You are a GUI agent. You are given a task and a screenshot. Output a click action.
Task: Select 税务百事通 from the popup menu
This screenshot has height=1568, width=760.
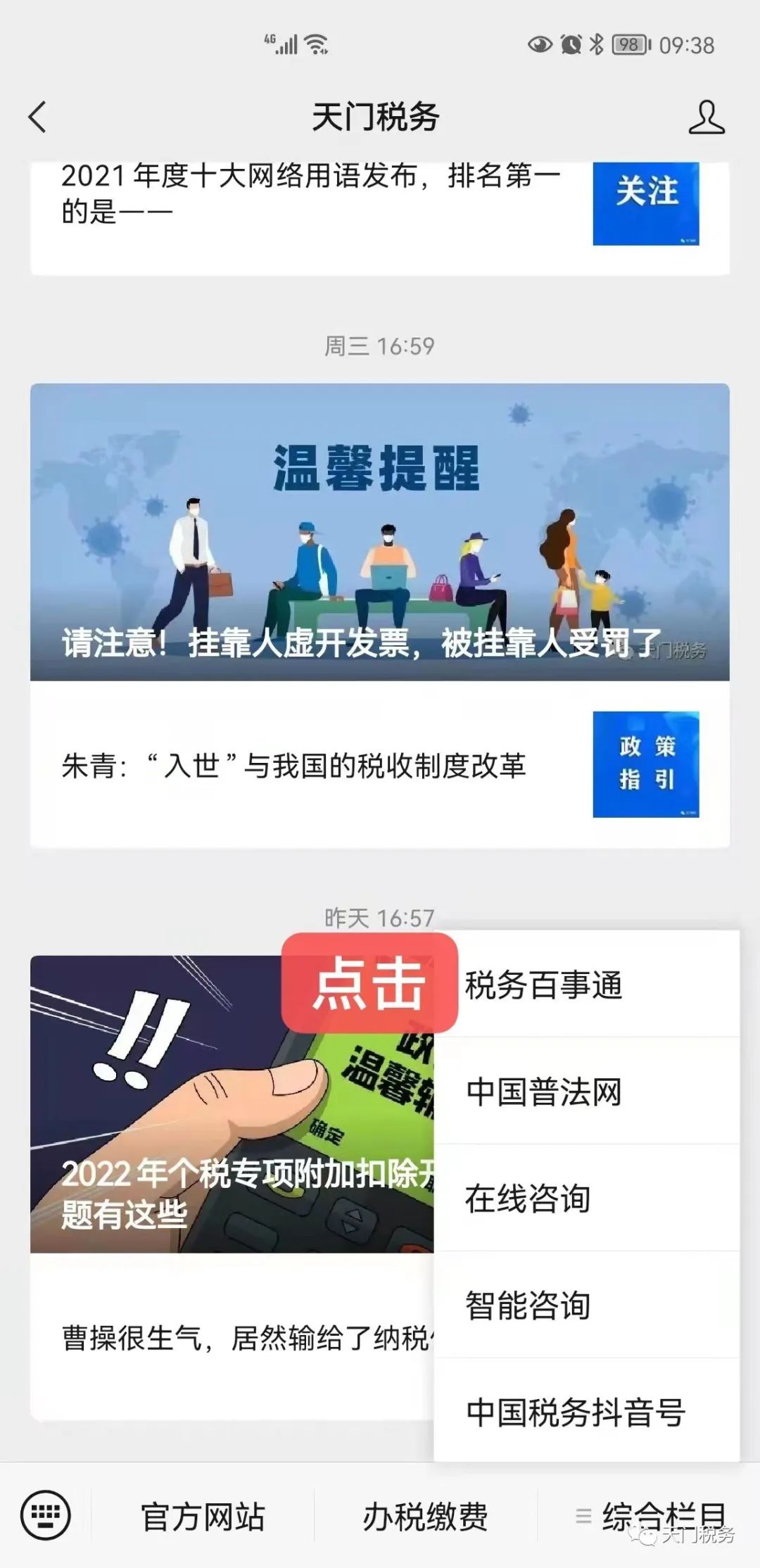(x=586, y=985)
